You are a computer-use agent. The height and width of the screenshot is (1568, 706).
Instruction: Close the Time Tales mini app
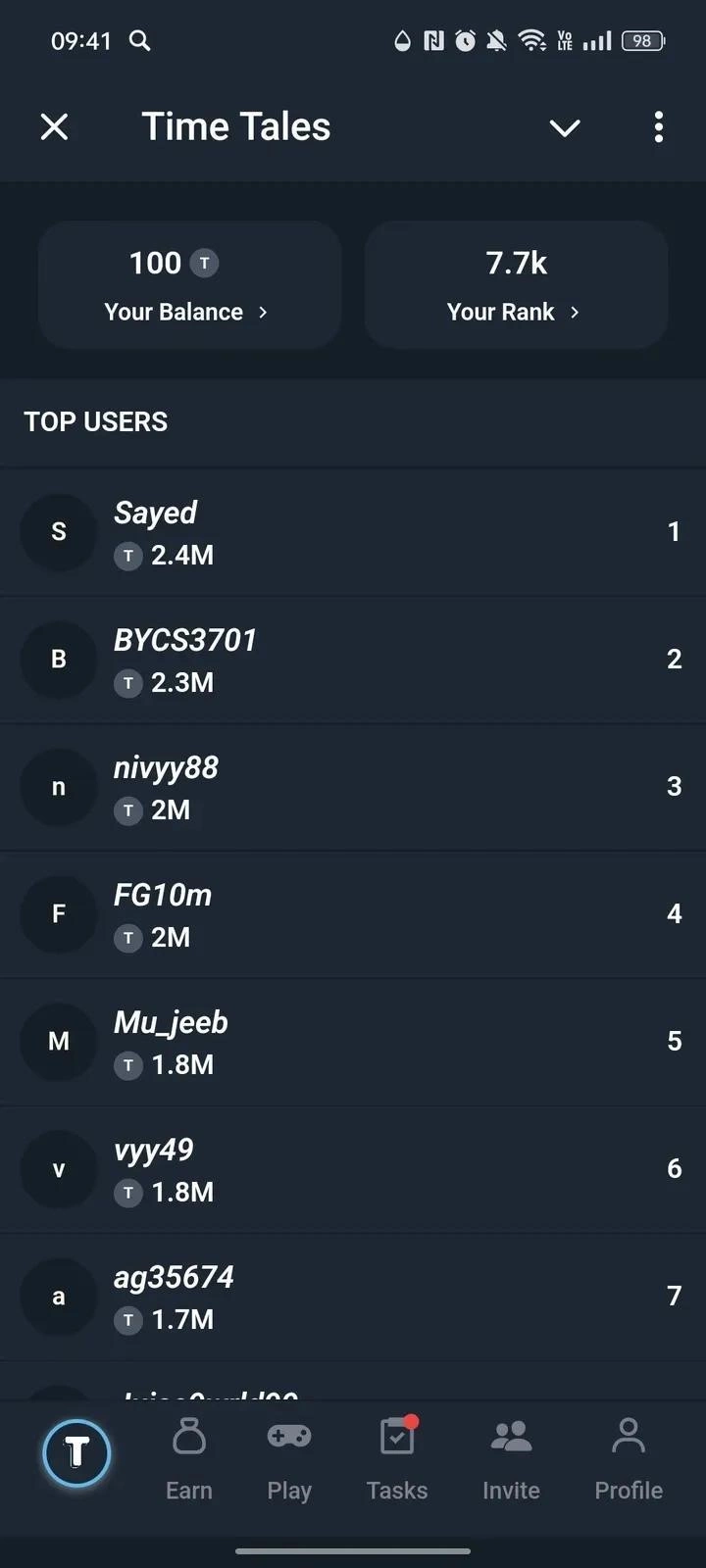pyautogui.click(x=55, y=126)
